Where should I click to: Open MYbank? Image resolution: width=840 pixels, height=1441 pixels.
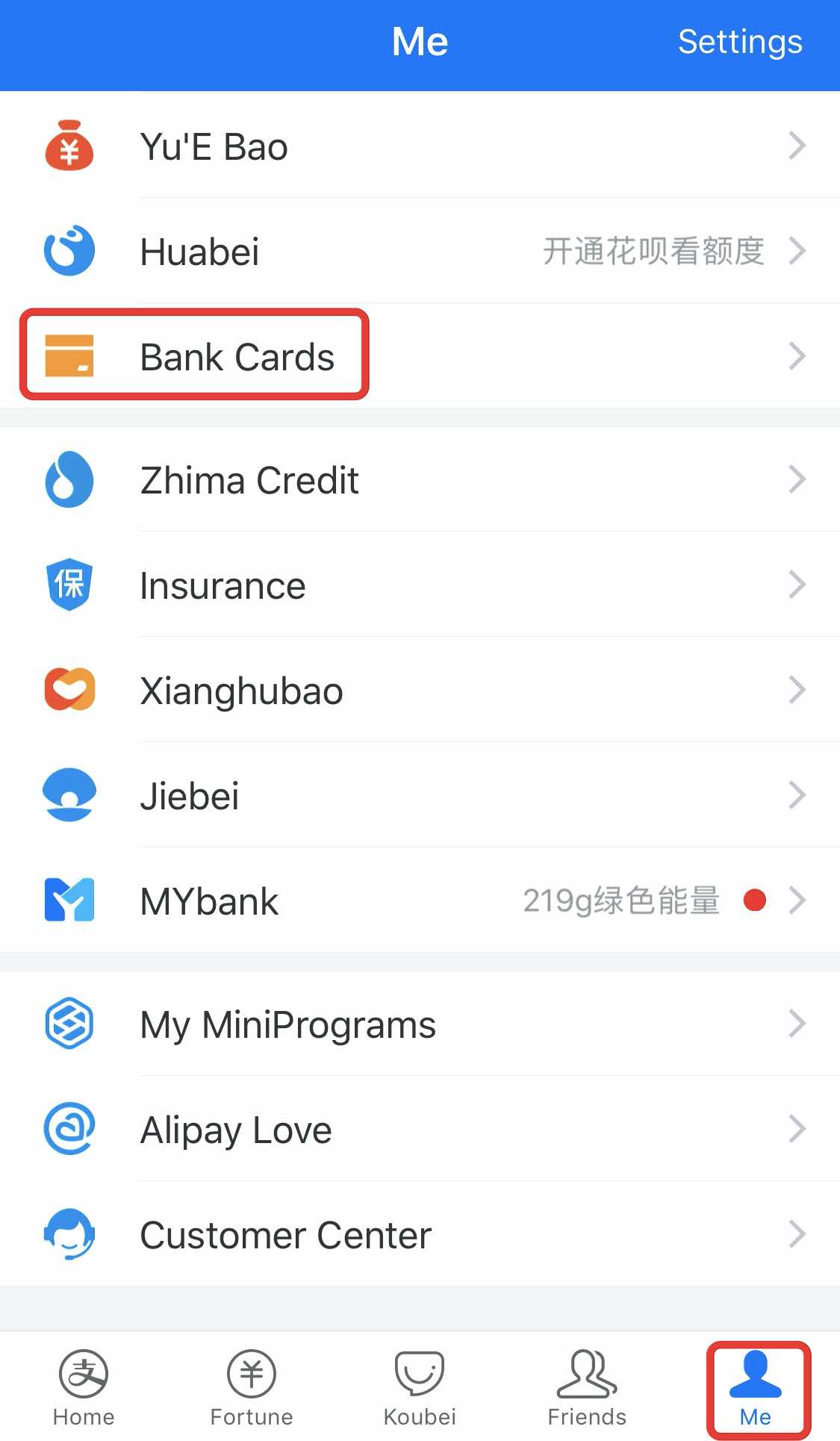[420, 901]
